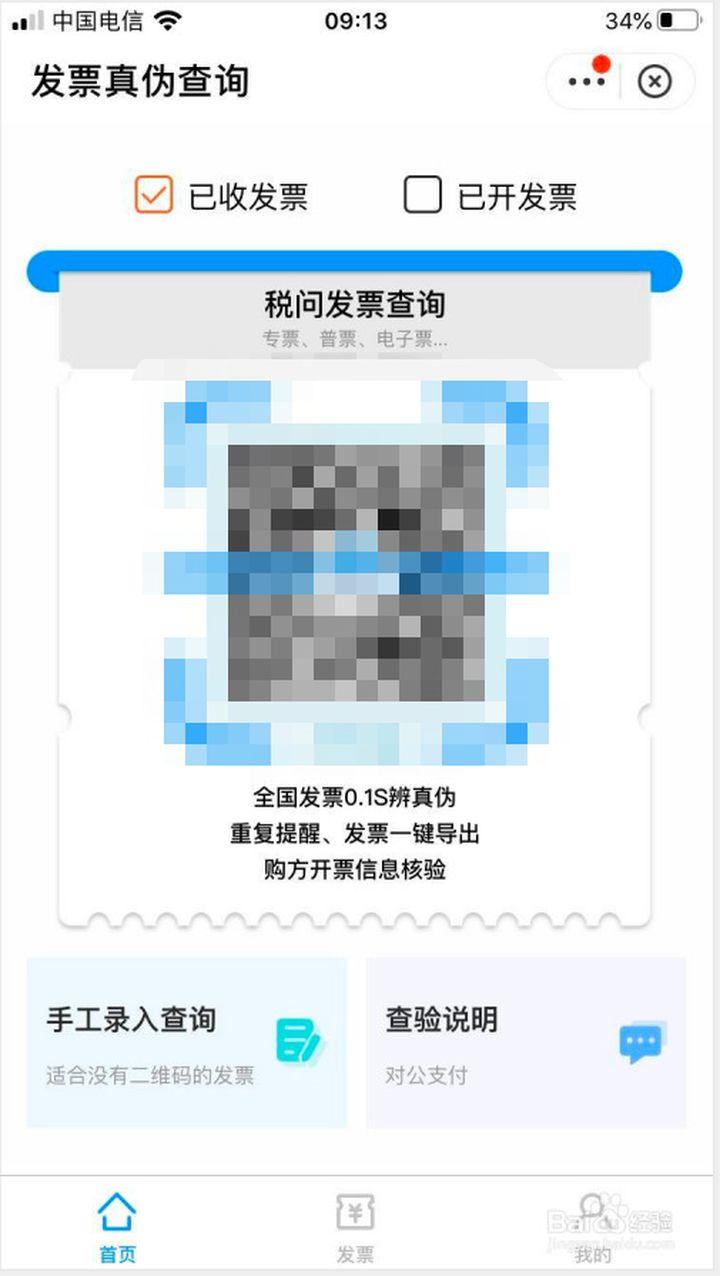Open 查验说明 instructions card
The height and width of the screenshot is (1276, 720).
(526, 1043)
